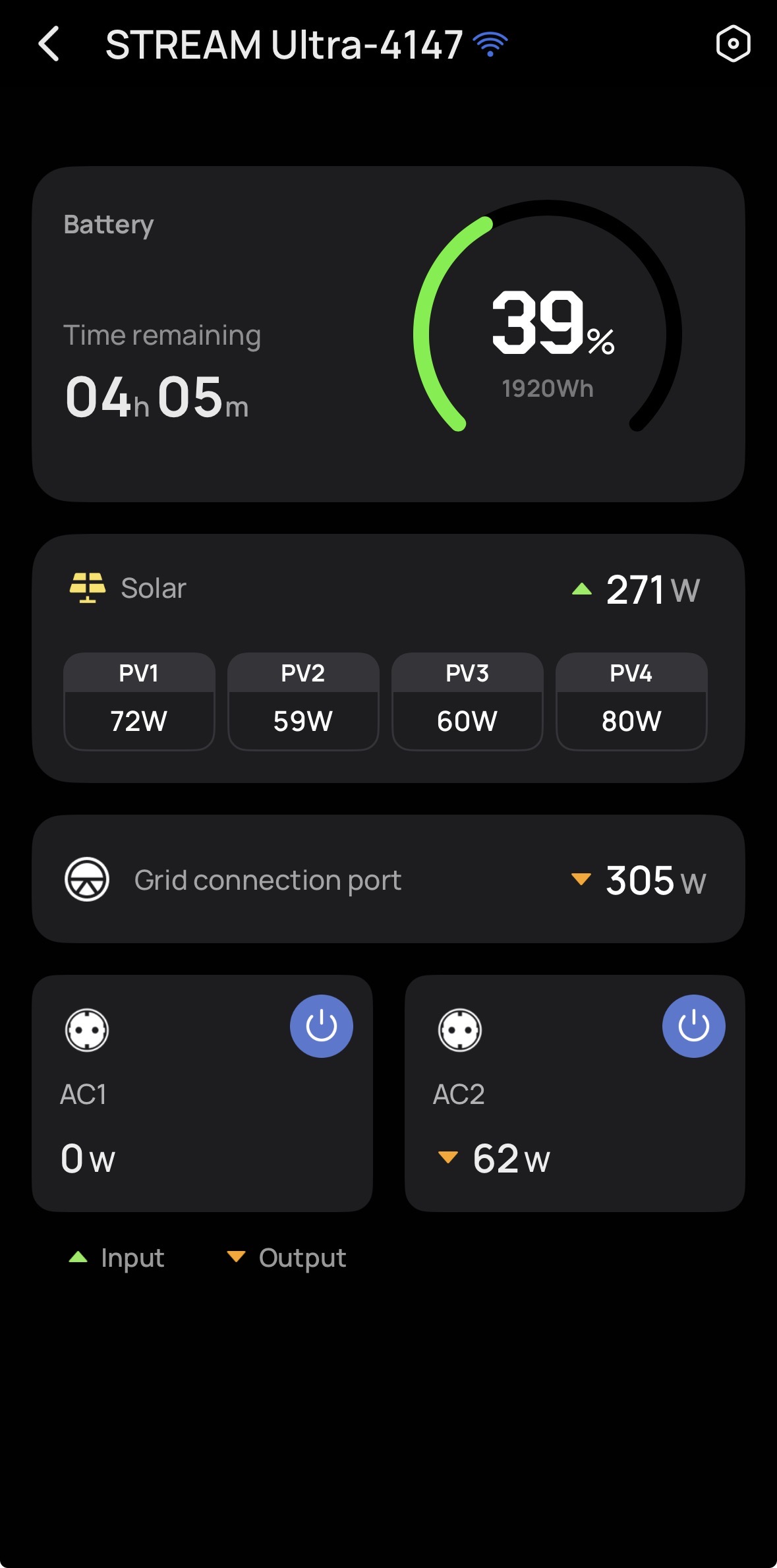
Task: Open the Grid connection port card
Action: (388, 879)
